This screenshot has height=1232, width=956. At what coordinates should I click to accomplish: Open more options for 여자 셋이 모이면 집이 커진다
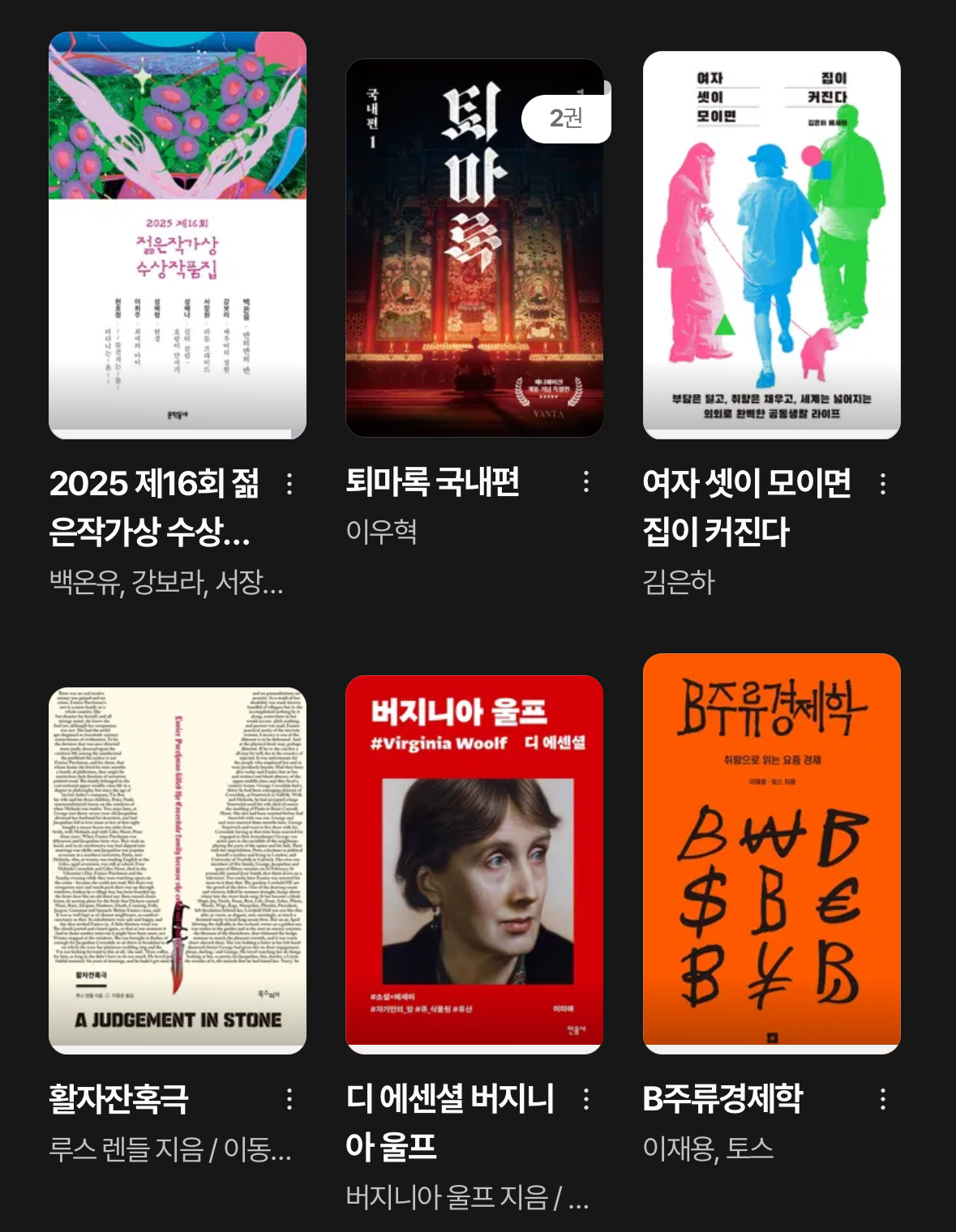point(883,484)
